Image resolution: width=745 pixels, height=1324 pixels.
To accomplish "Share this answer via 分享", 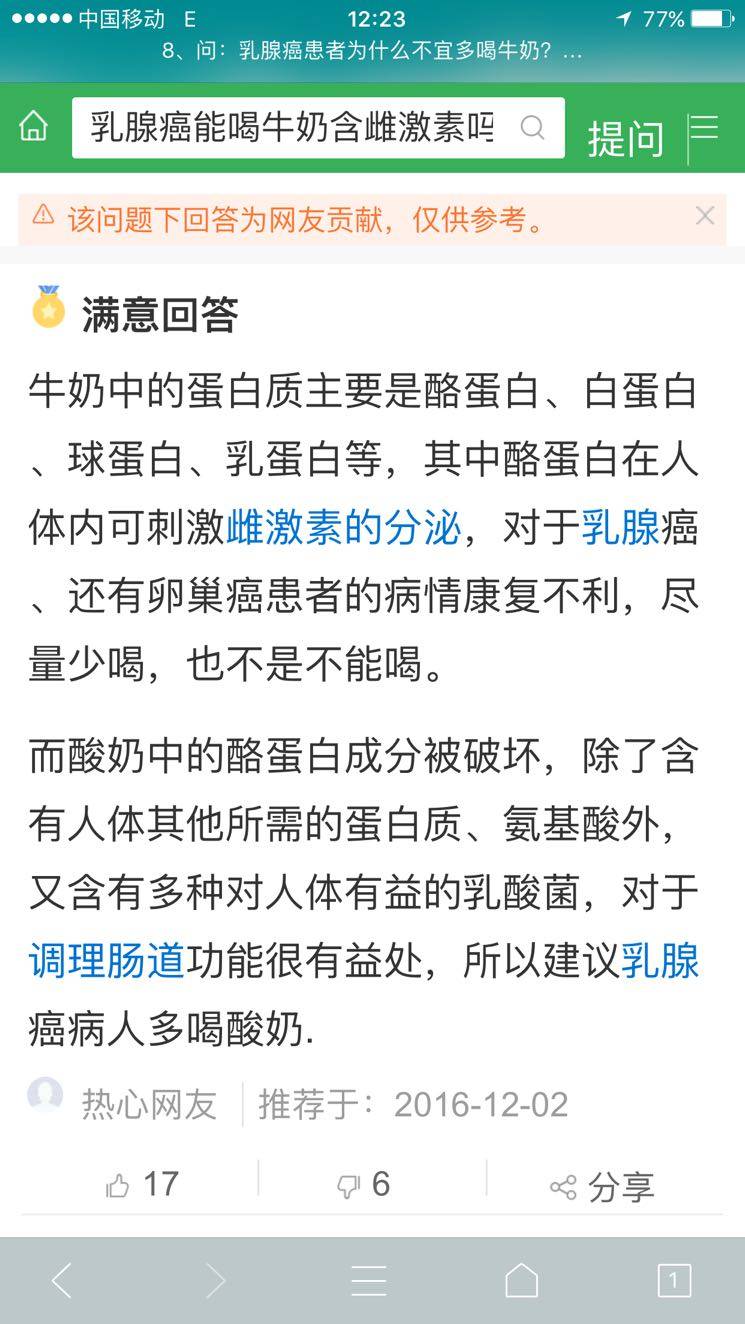I will [602, 1187].
